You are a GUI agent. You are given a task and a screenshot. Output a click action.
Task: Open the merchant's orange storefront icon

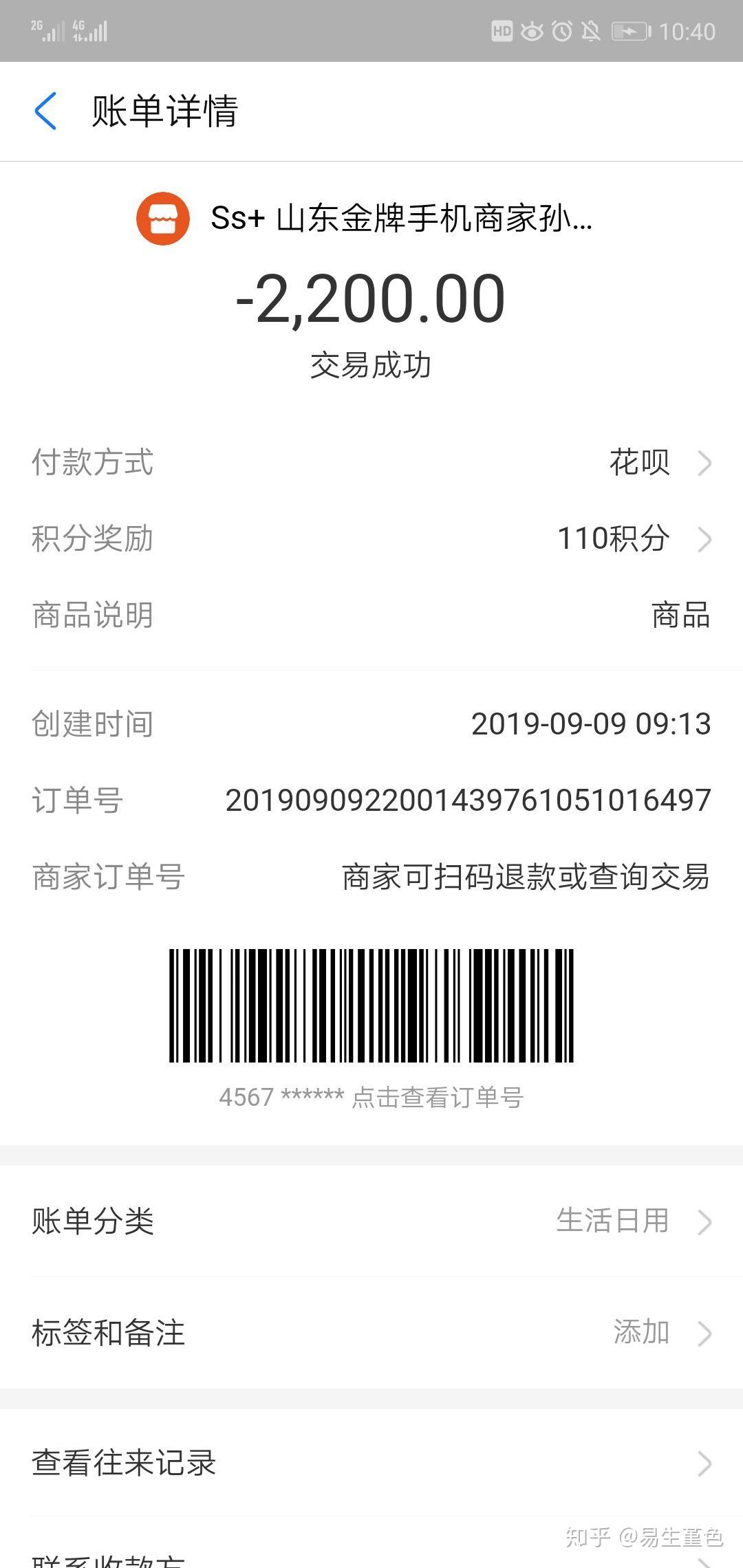point(164,219)
